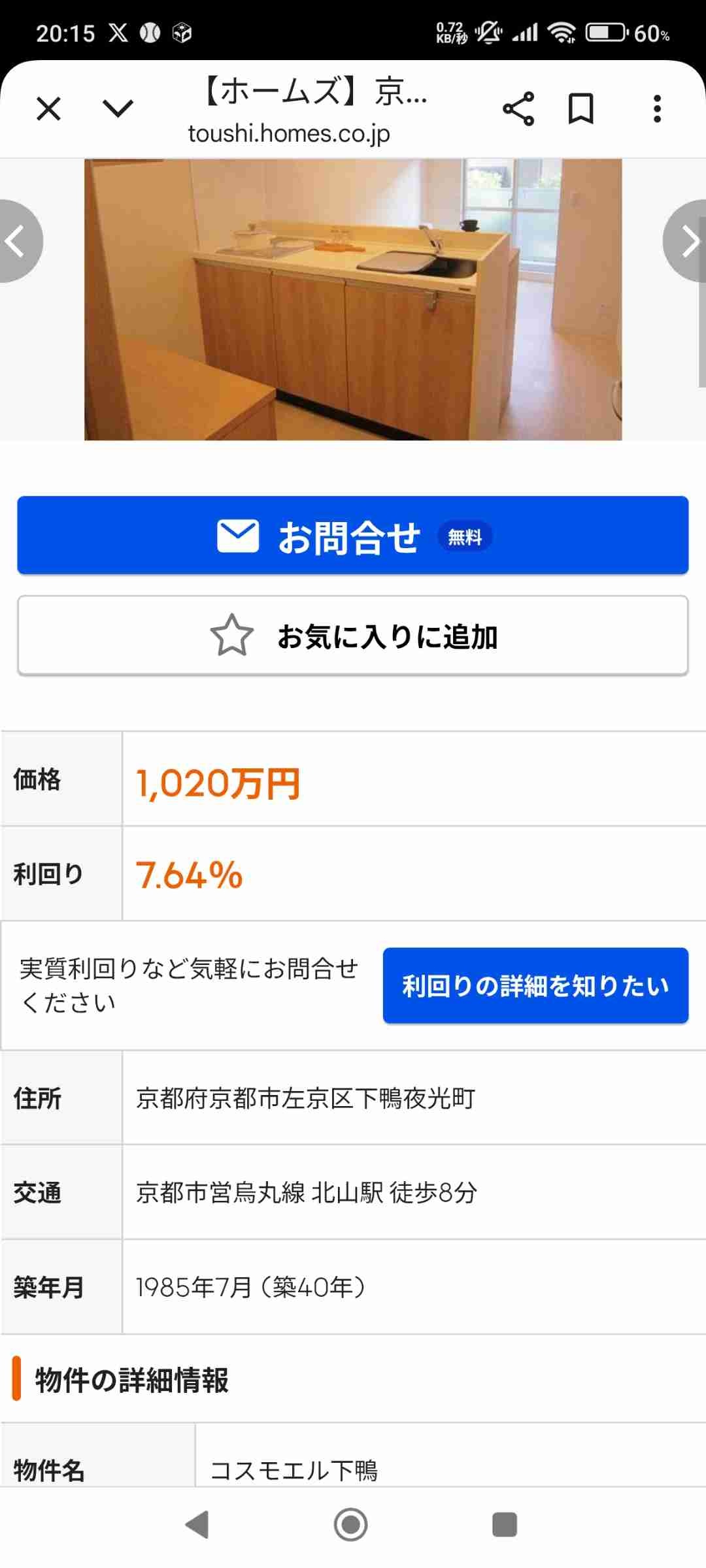Open the kitchen property photo
Image resolution: width=706 pixels, height=1568 pixels.
(x=353, y=299)
